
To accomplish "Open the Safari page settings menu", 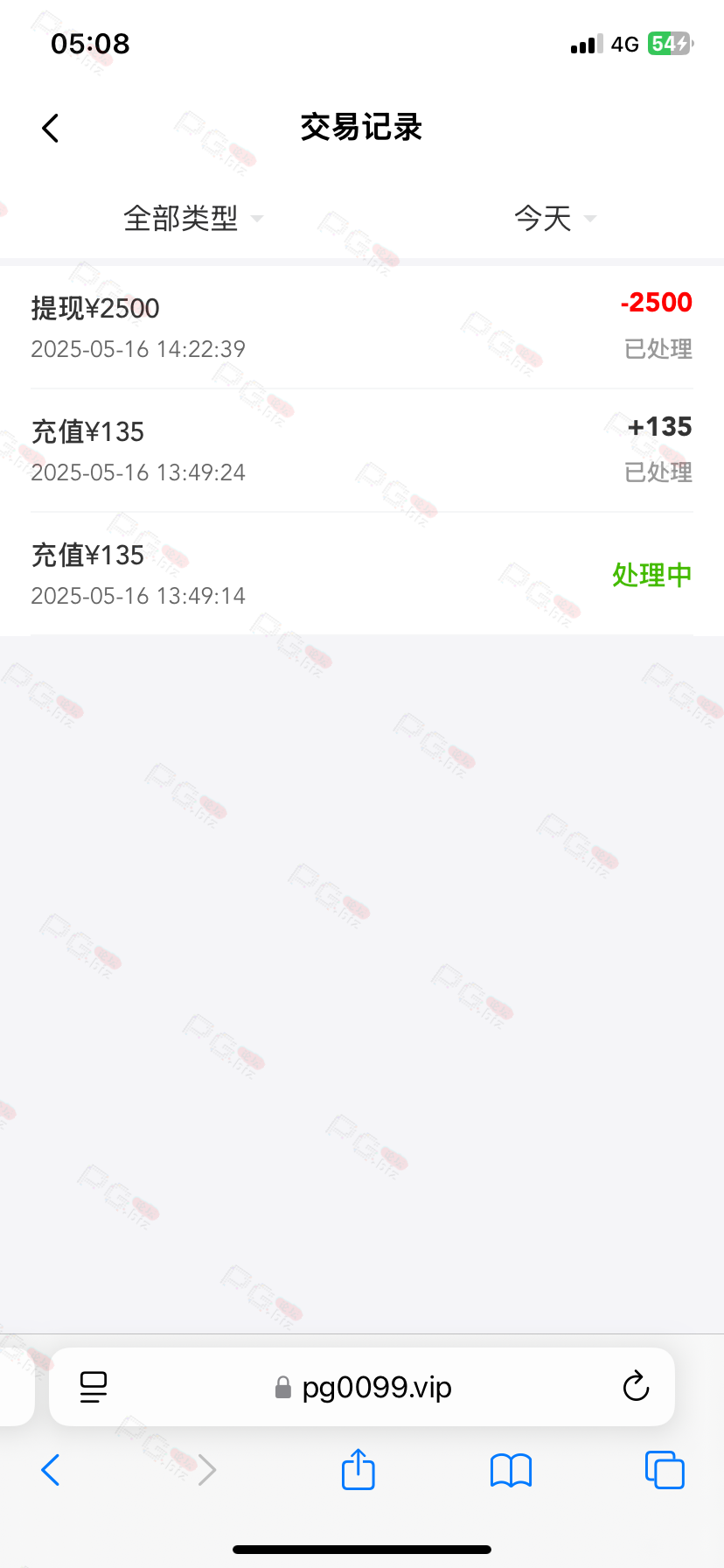I will coord(94,1387).
